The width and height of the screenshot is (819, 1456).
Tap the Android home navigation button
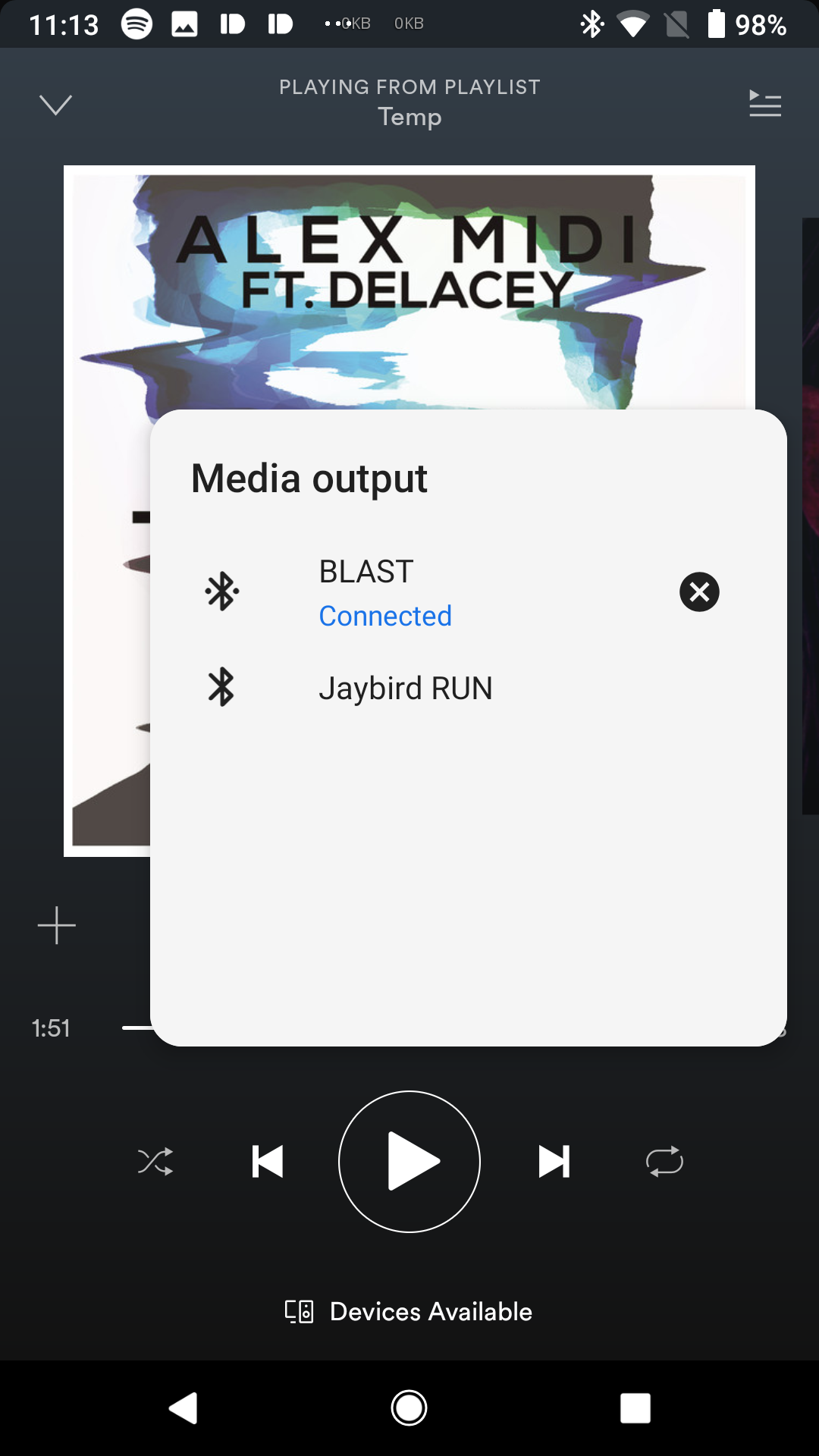(x=409, y=1407)
